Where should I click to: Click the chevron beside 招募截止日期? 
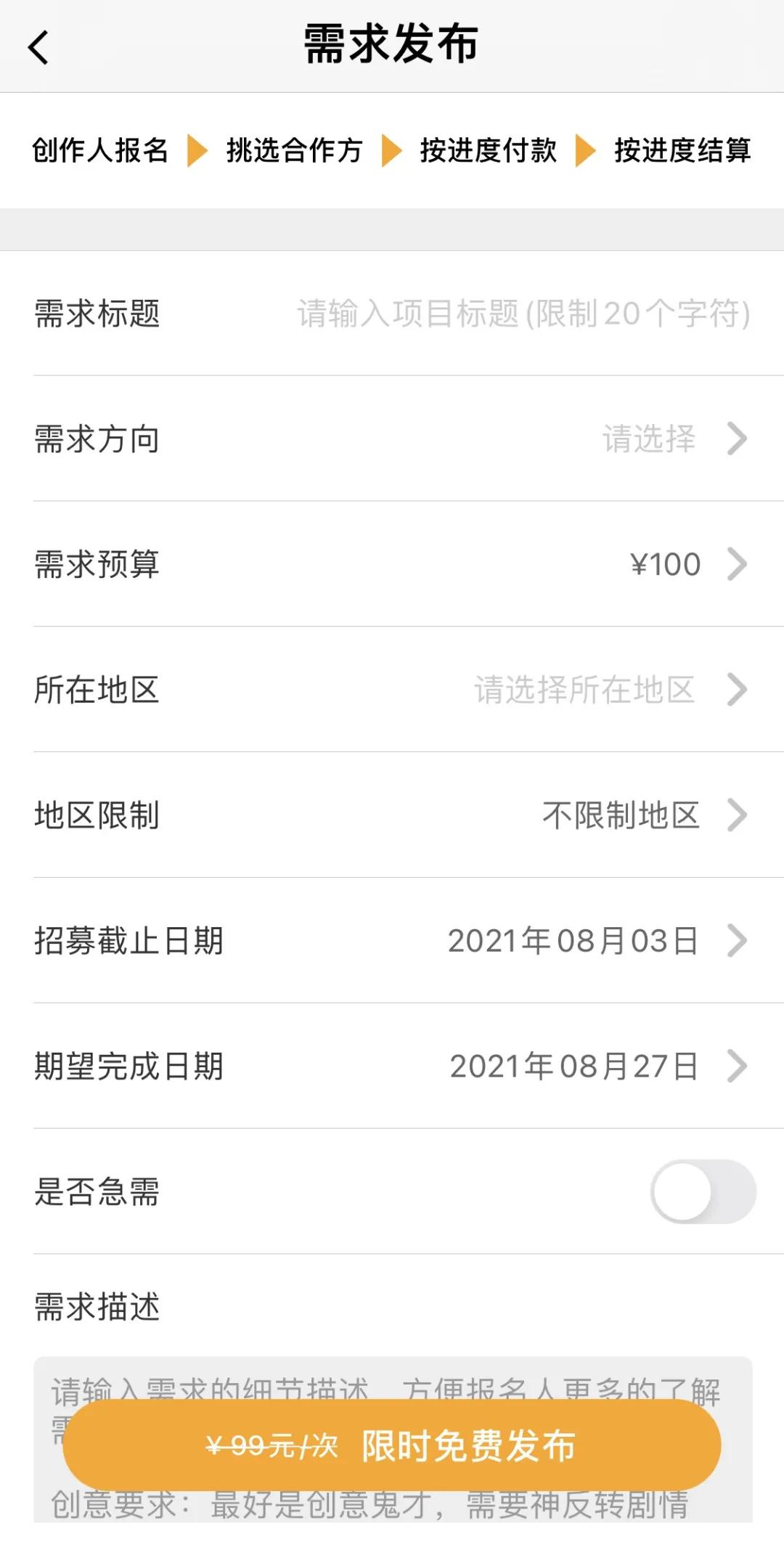pos(740,941)
